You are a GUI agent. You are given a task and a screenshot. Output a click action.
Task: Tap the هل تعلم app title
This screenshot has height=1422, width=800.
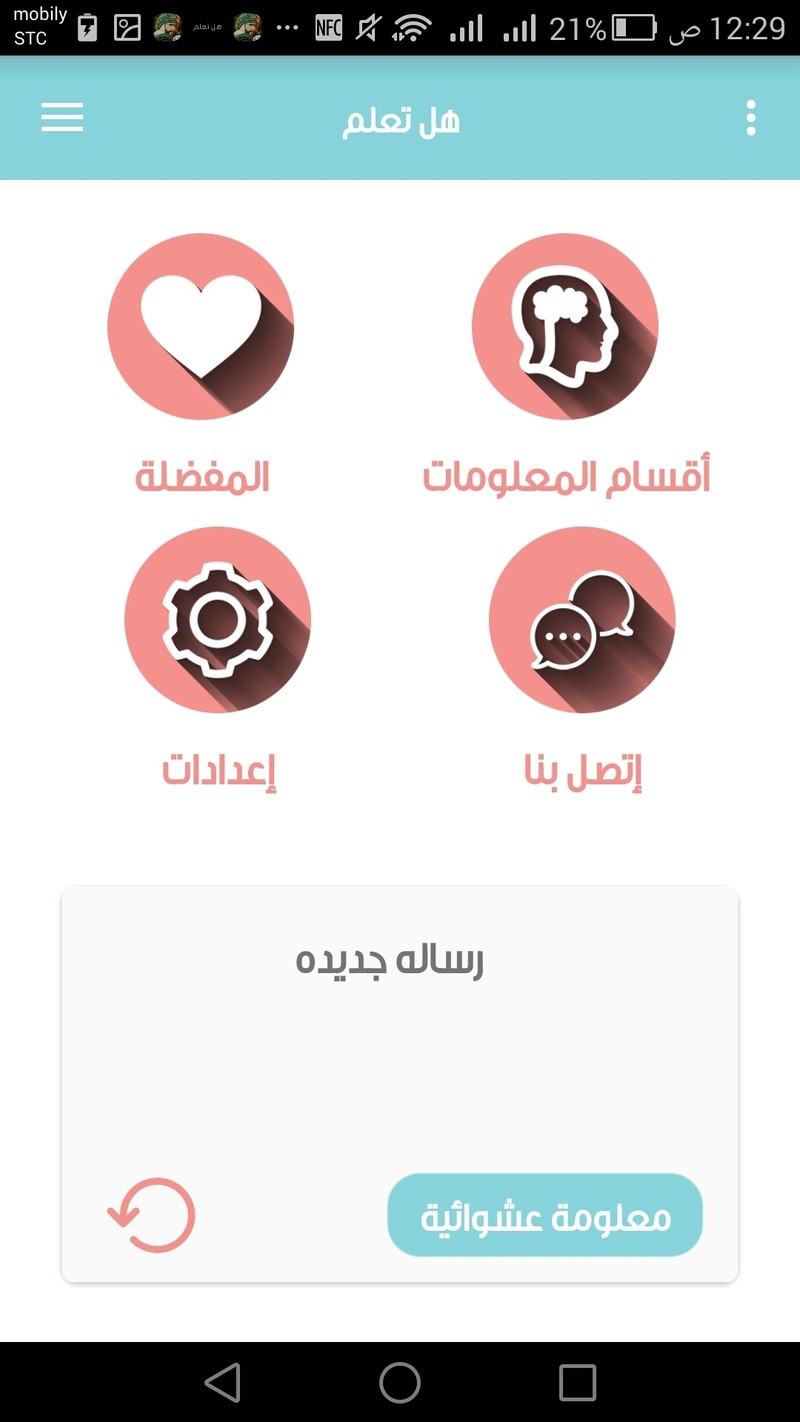(400, 117)
